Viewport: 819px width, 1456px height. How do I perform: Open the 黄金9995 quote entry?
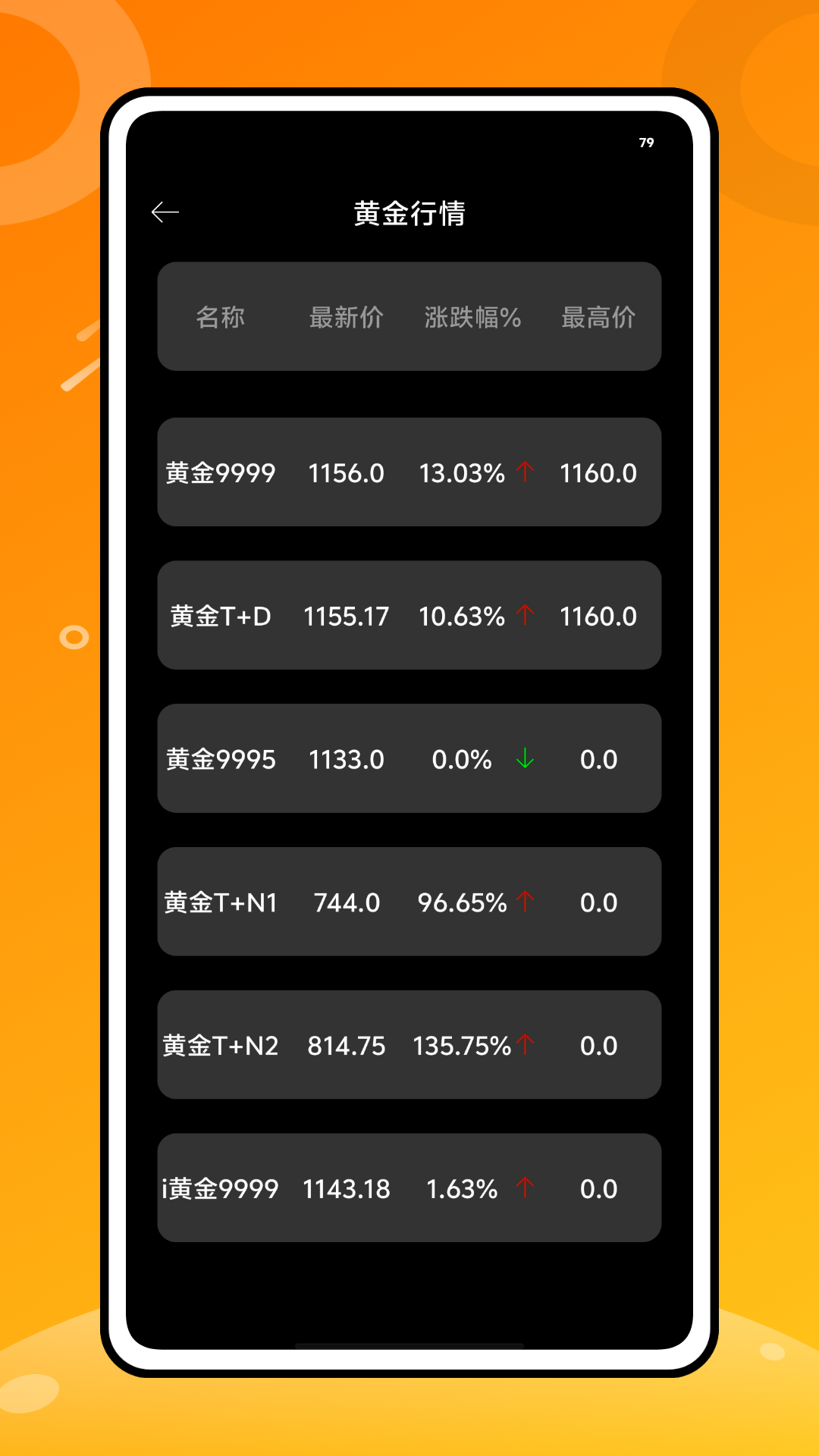pos(409,758)
